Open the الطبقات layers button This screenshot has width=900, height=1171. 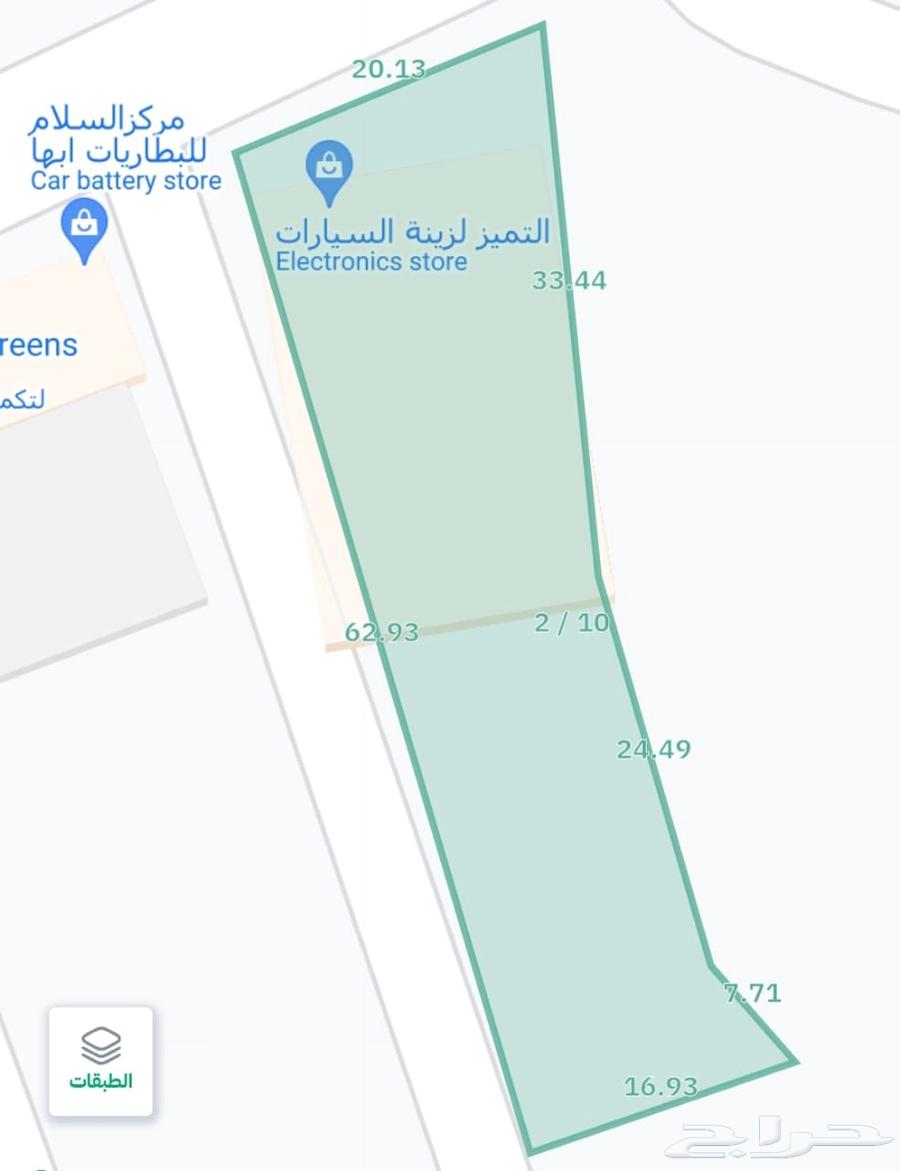click(101, 1060)
